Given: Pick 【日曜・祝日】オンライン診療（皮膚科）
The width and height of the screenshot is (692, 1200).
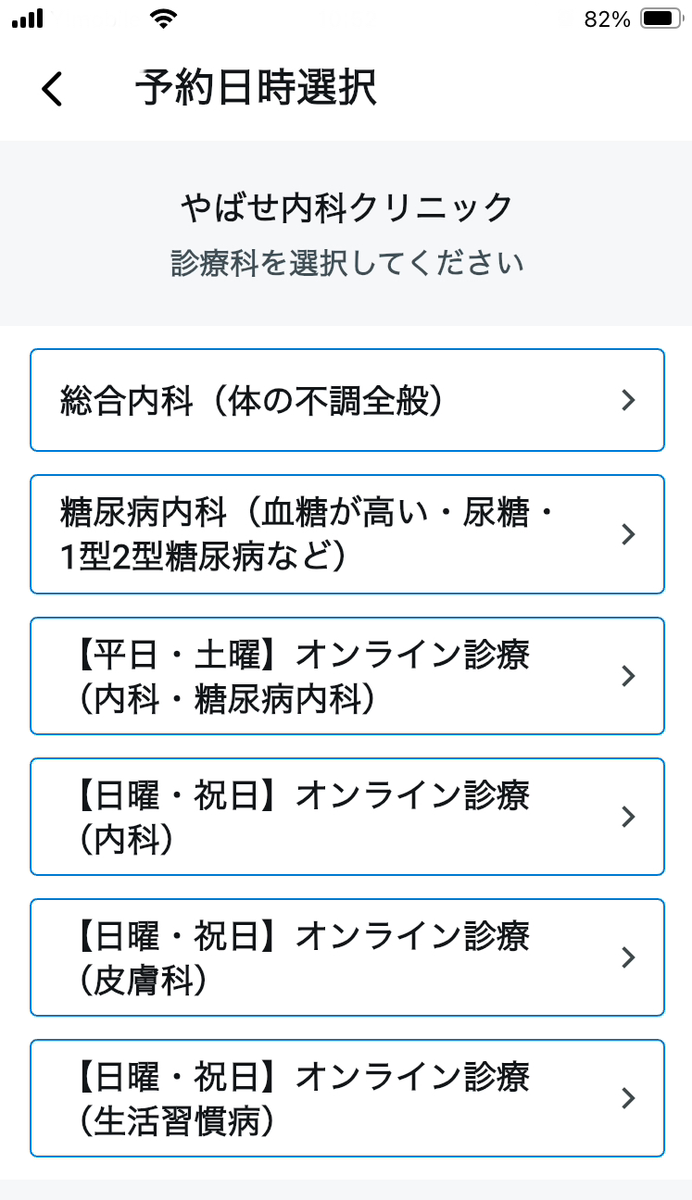Looking at the screenshot, I should click(347, 958).
